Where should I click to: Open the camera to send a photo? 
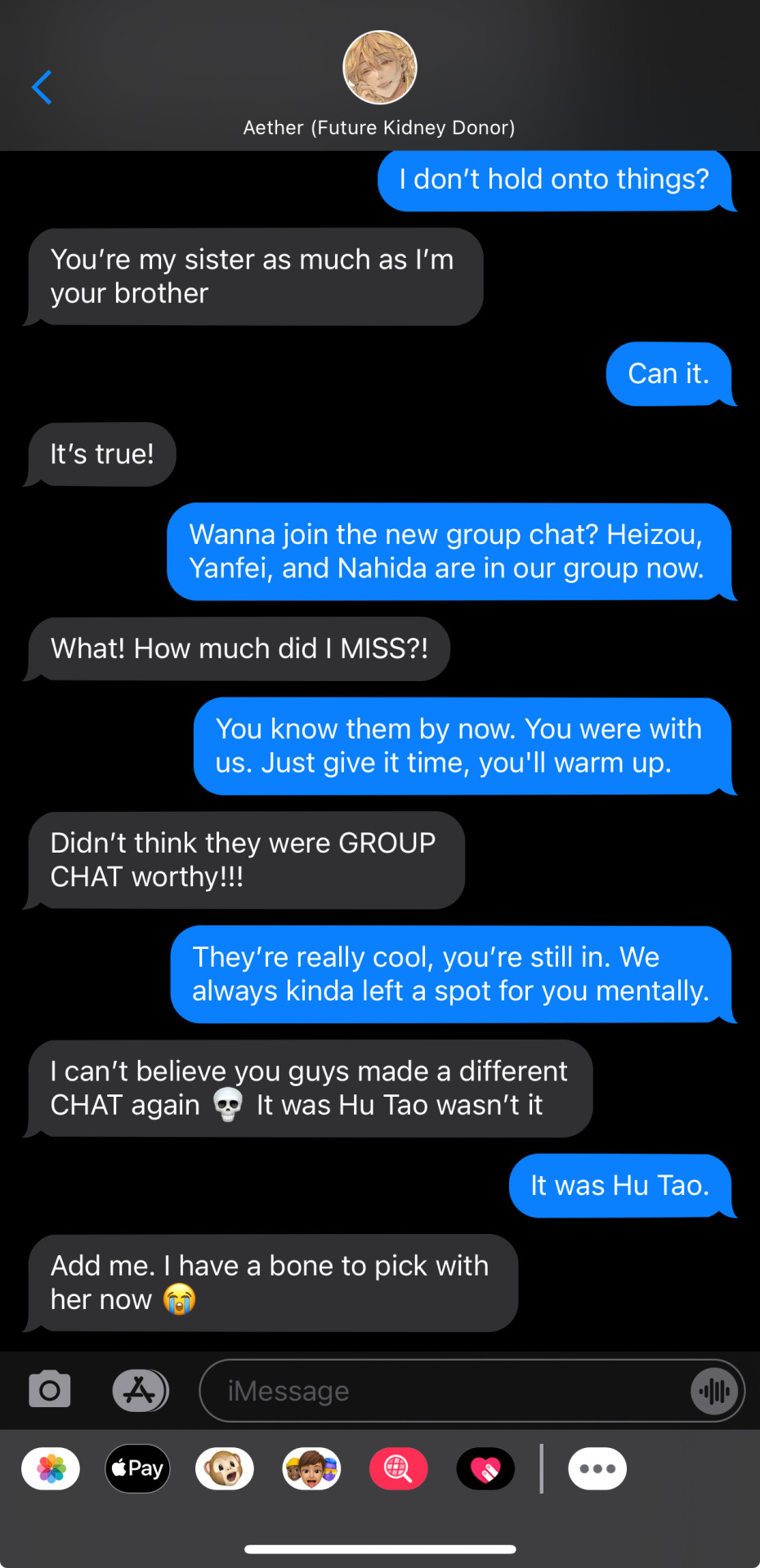[x=50, y=1390]
